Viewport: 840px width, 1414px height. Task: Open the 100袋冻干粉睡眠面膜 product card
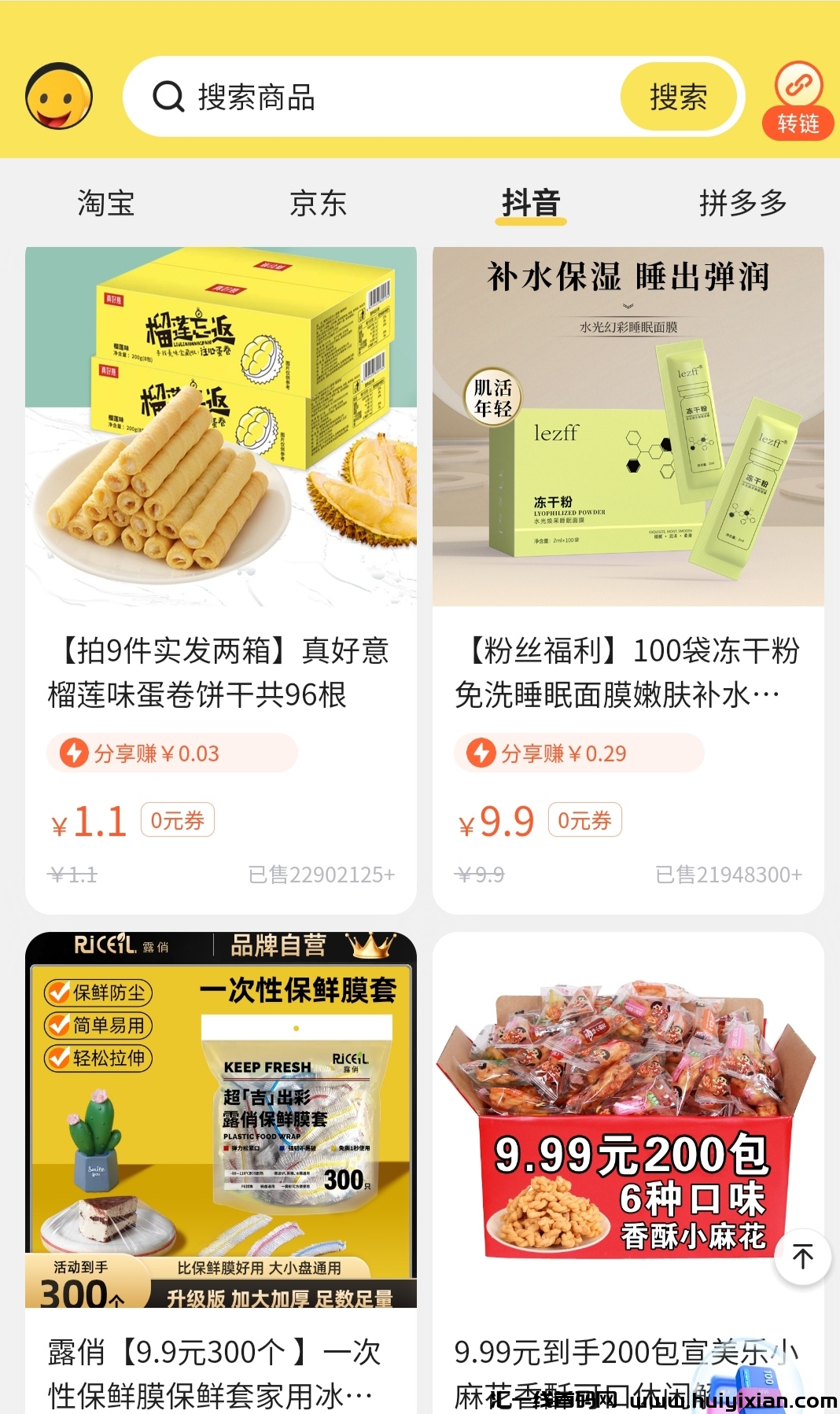[628, 472]
